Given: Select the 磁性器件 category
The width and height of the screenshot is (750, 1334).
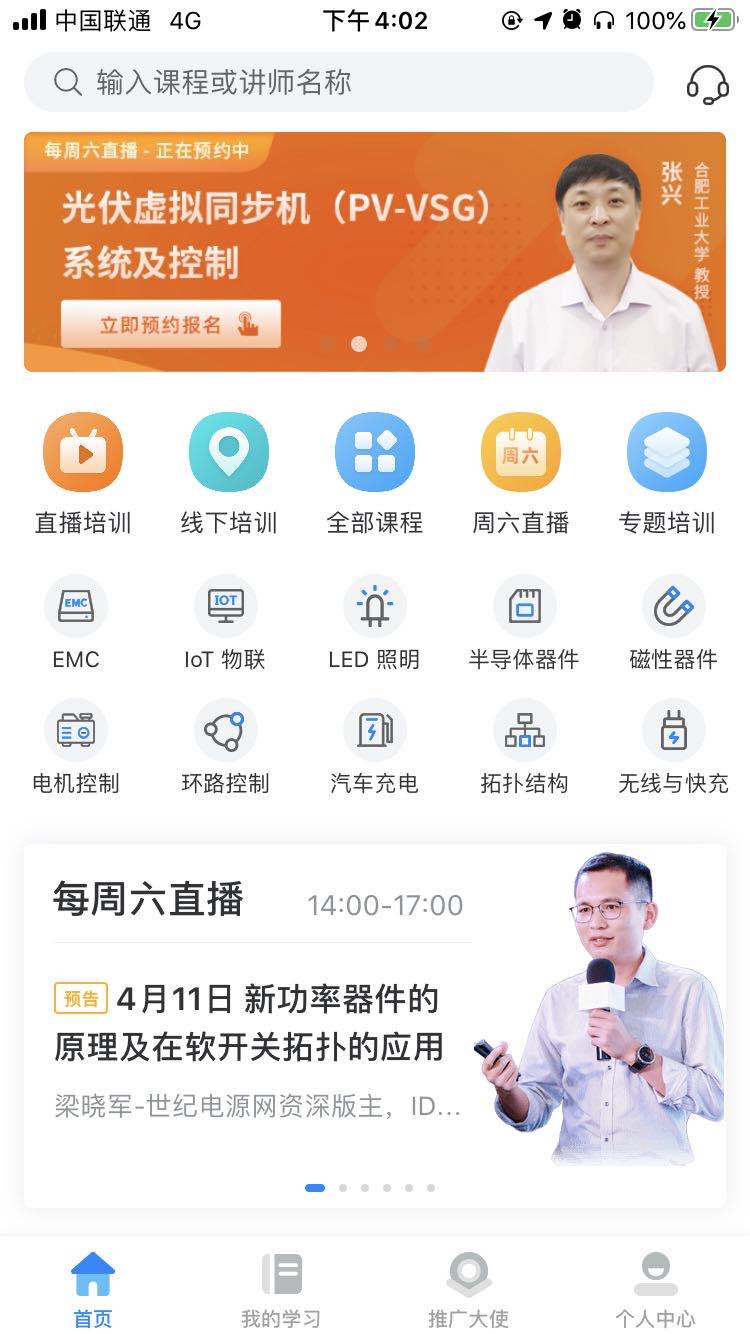Looking at the screenshot, I should (x=673, y=623).
